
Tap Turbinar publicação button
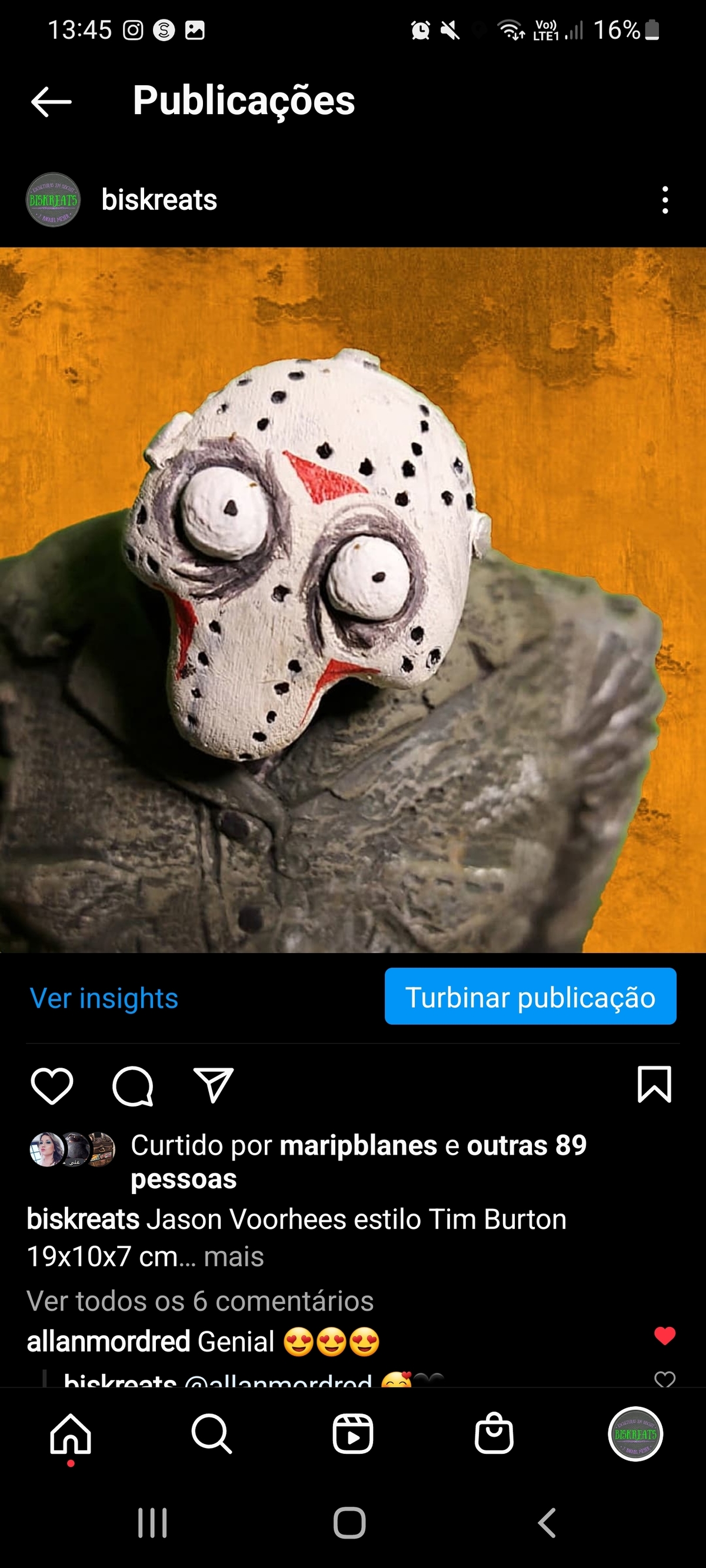[530, 997]
